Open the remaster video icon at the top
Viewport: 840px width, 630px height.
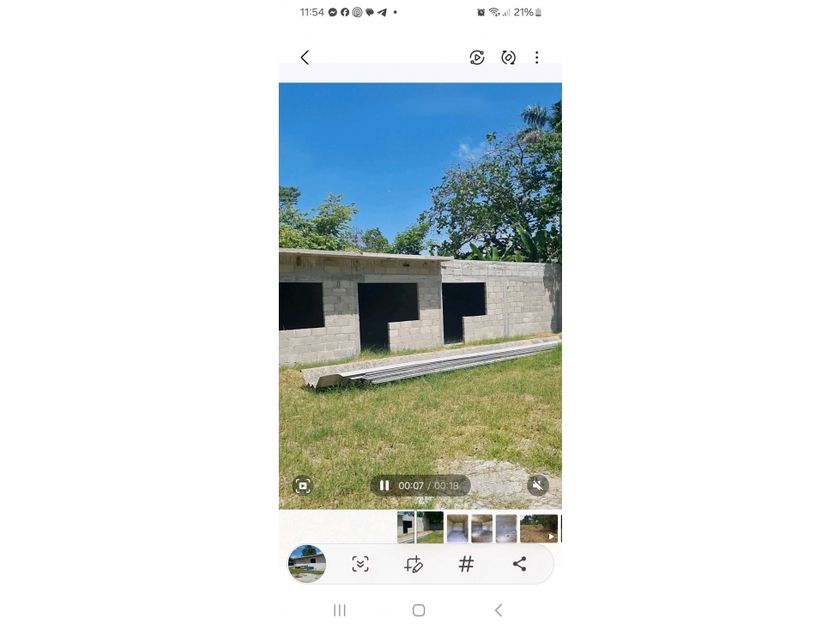pyautogui.click(x=477, y=58)
